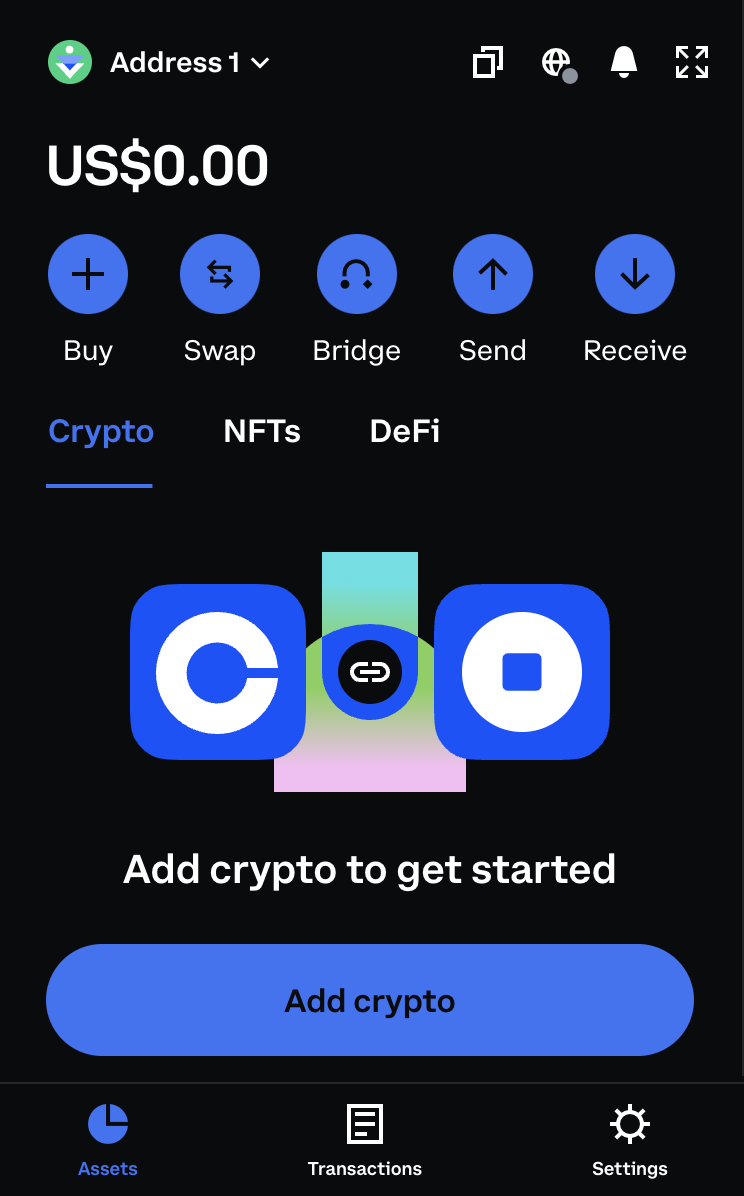Select the Send button
Image resolution: width=744 pixels, height=1196 pixels.
493,275
